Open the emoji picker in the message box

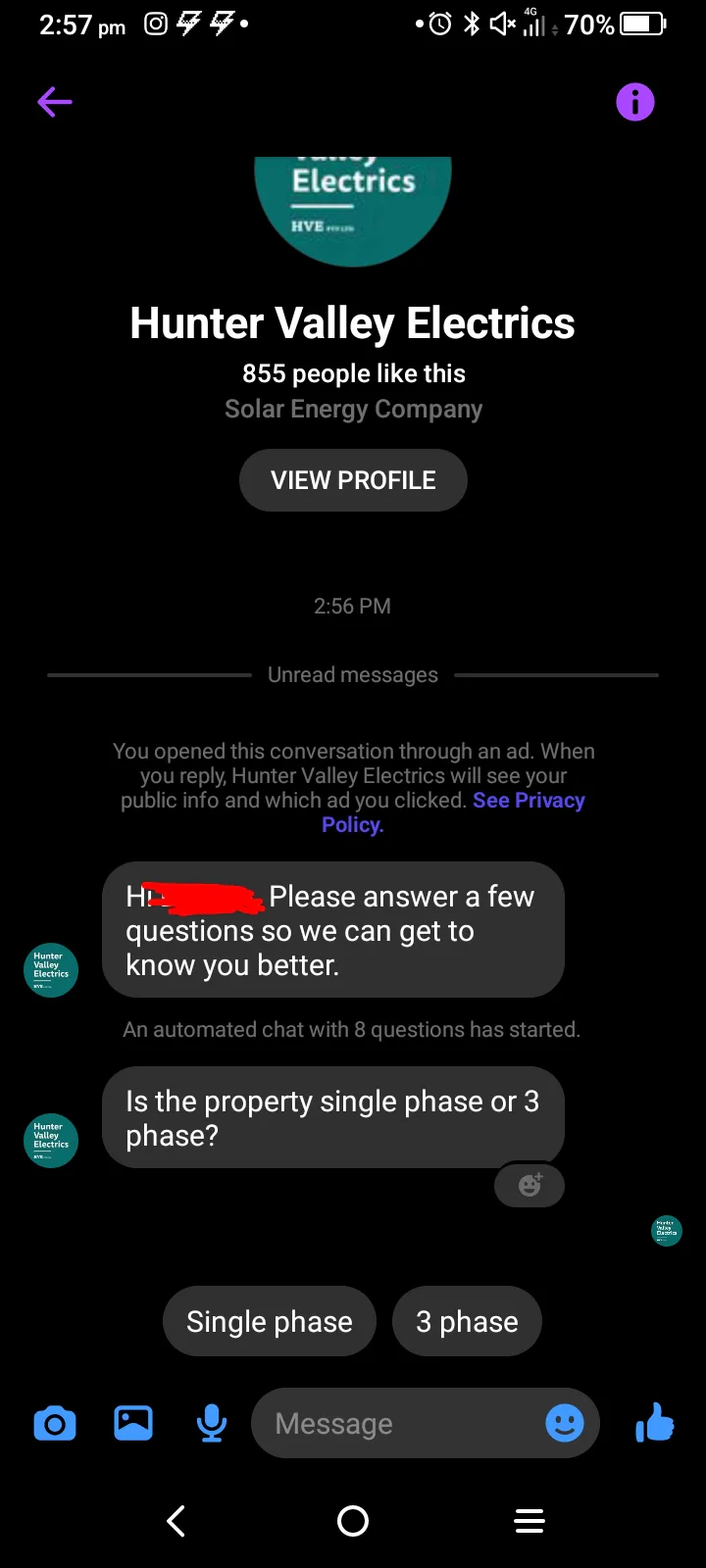(565, 1423)
